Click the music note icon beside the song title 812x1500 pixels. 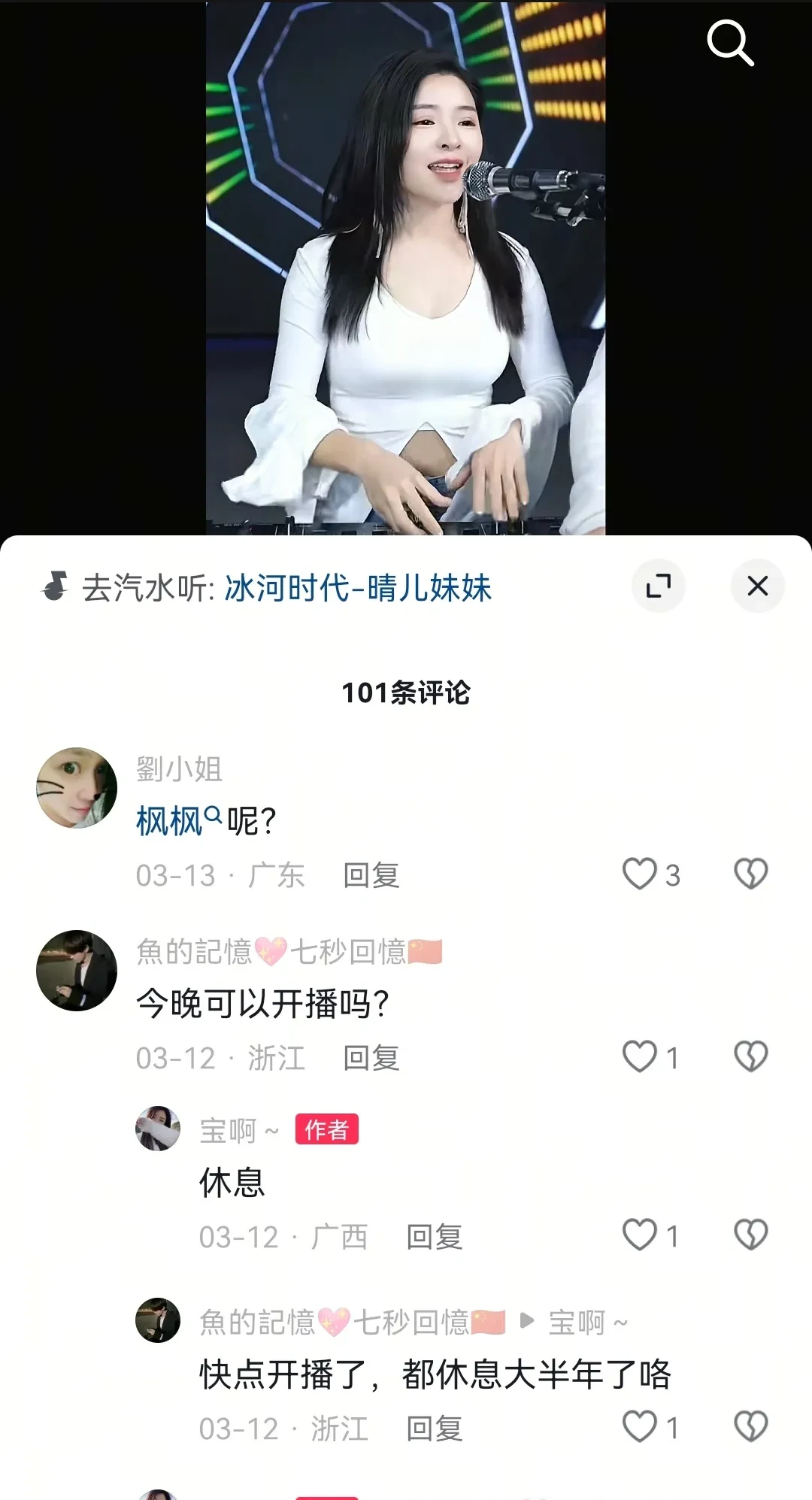54,586
